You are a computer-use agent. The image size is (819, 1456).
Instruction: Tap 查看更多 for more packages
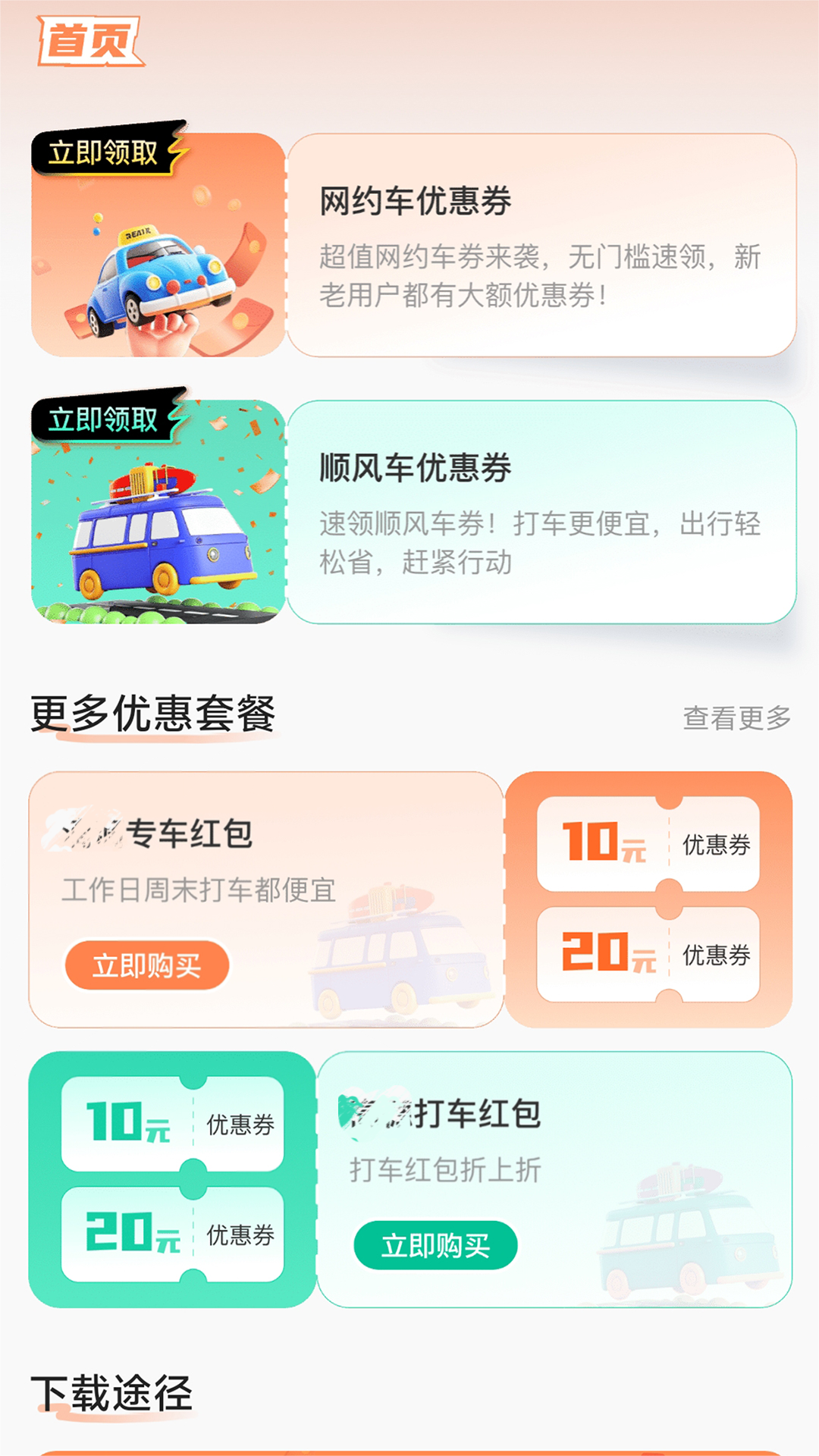tap(736, 717)
